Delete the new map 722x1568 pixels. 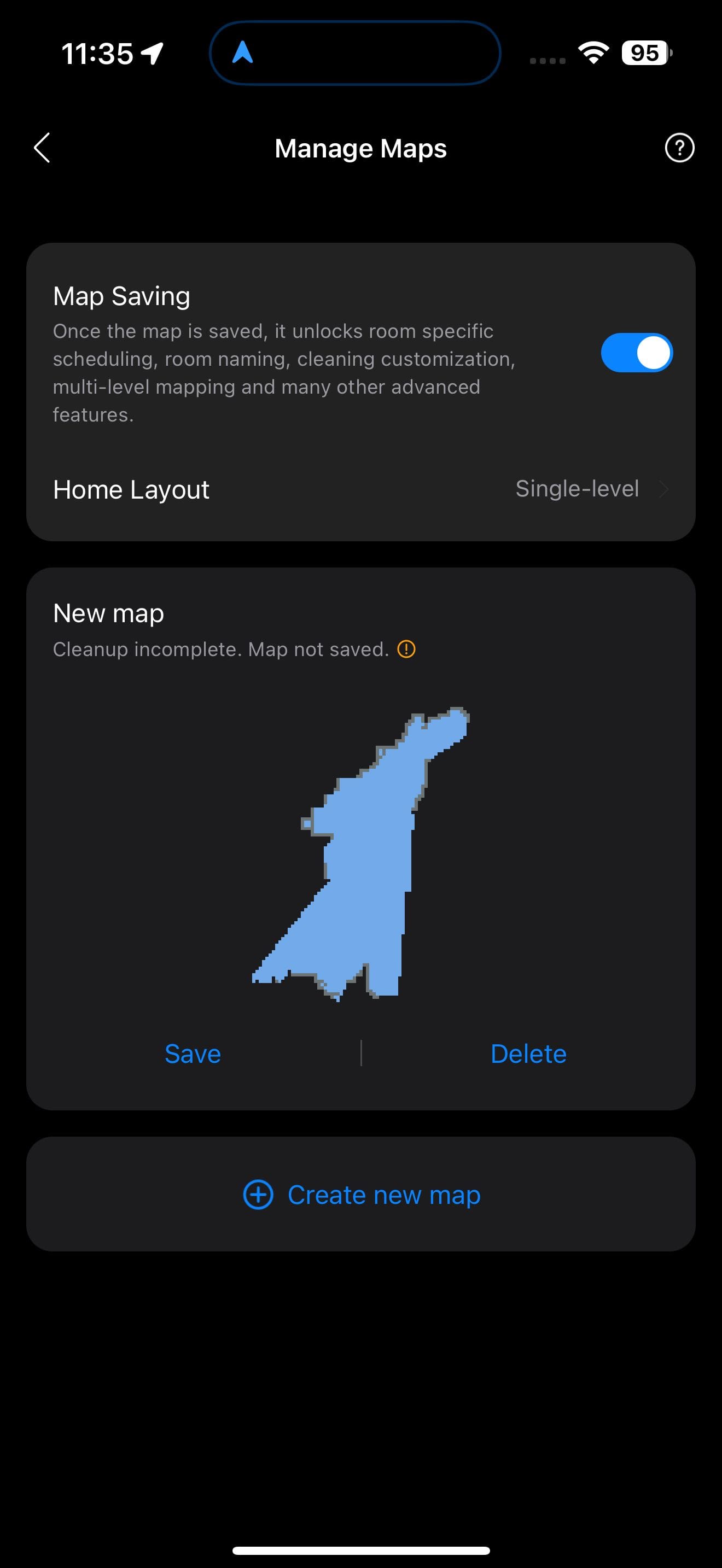(528, 1054)
